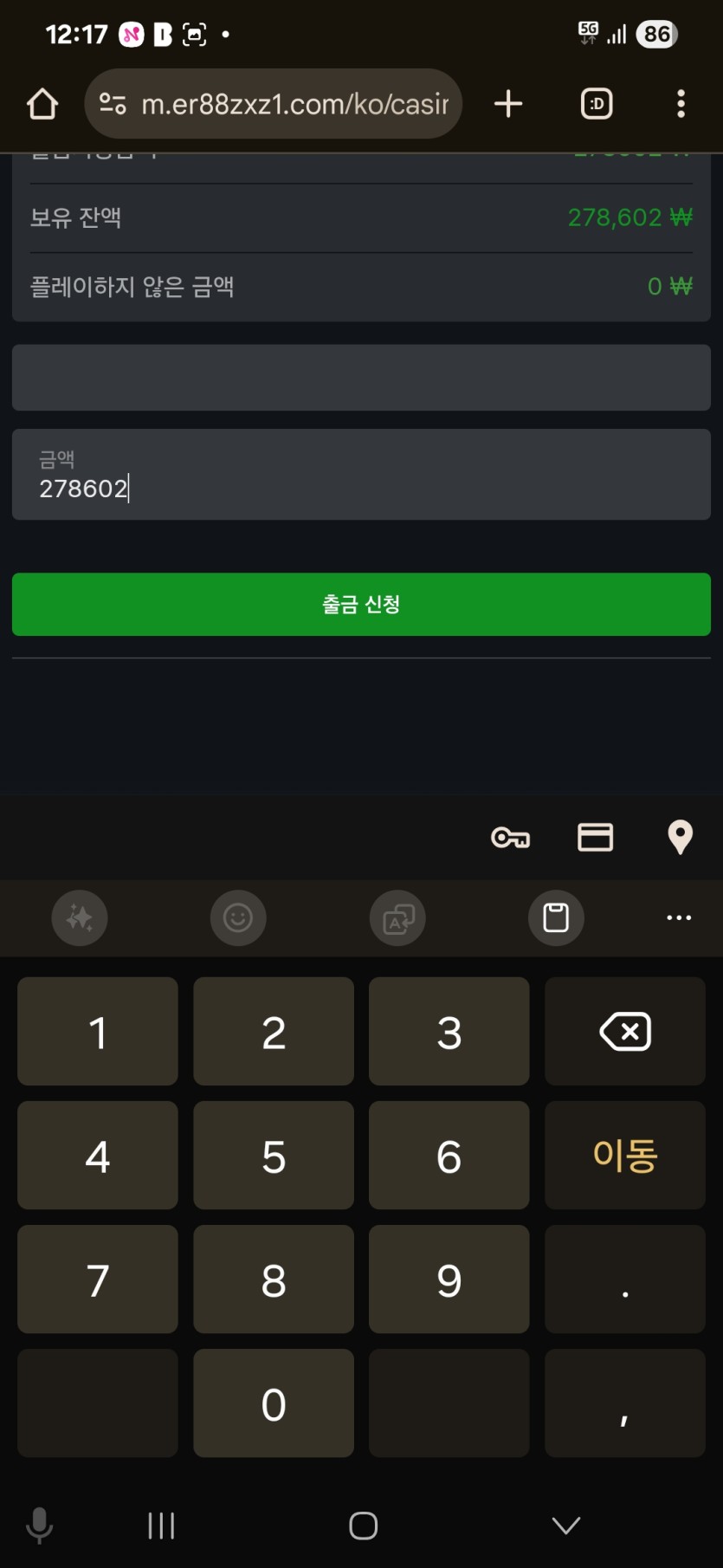Open saved passwords key icon
The height and width of the screenshot is (1568, 723).
point(510,838)
